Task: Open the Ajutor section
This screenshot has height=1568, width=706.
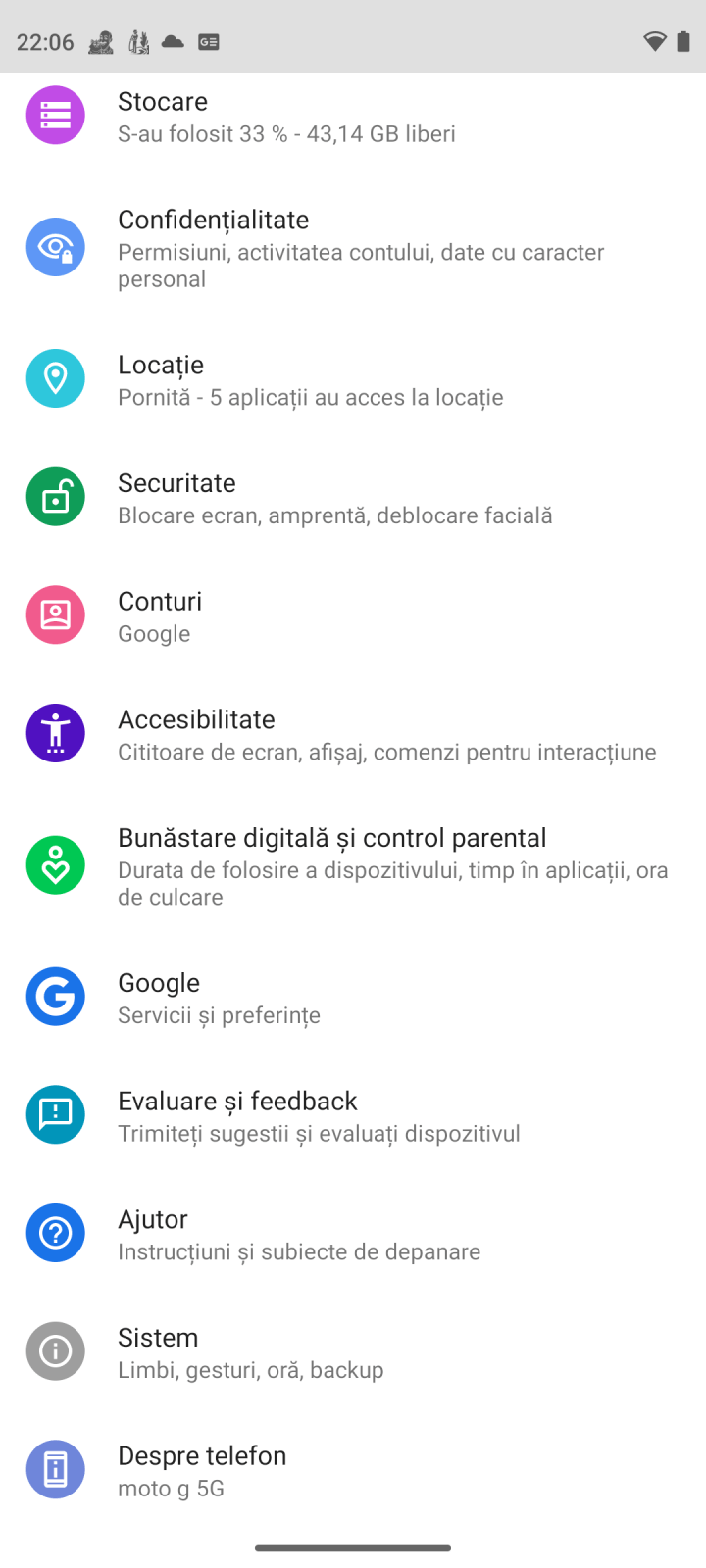Action: tap(353, 1234)
